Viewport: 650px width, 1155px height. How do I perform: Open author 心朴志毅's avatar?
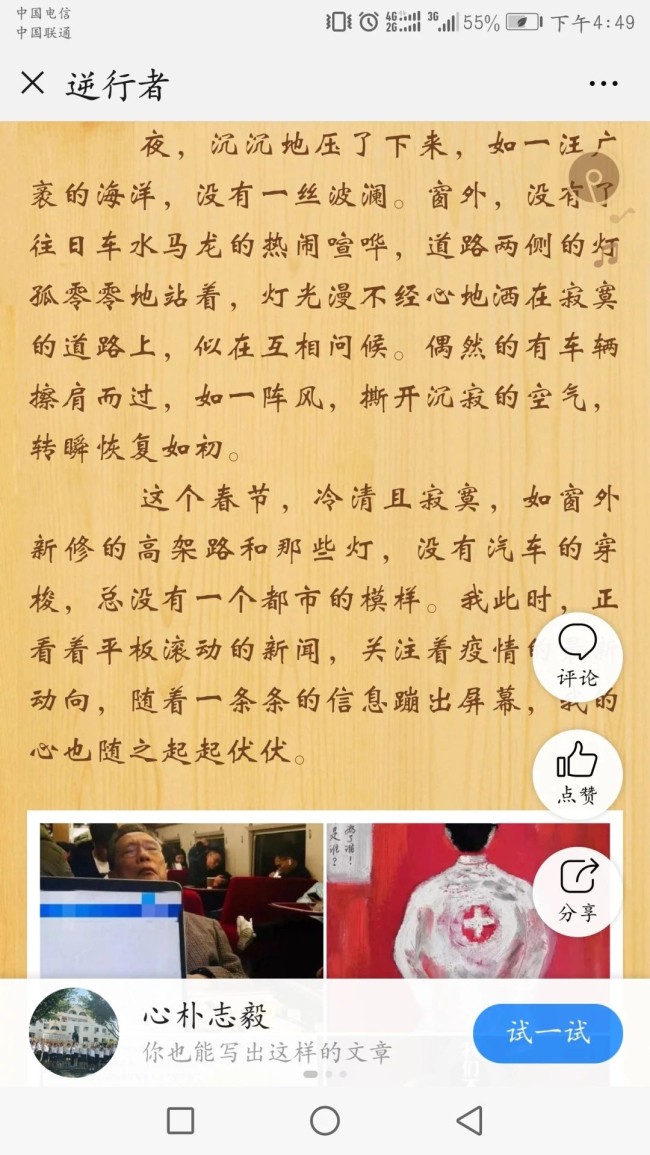pos(74,1033)
